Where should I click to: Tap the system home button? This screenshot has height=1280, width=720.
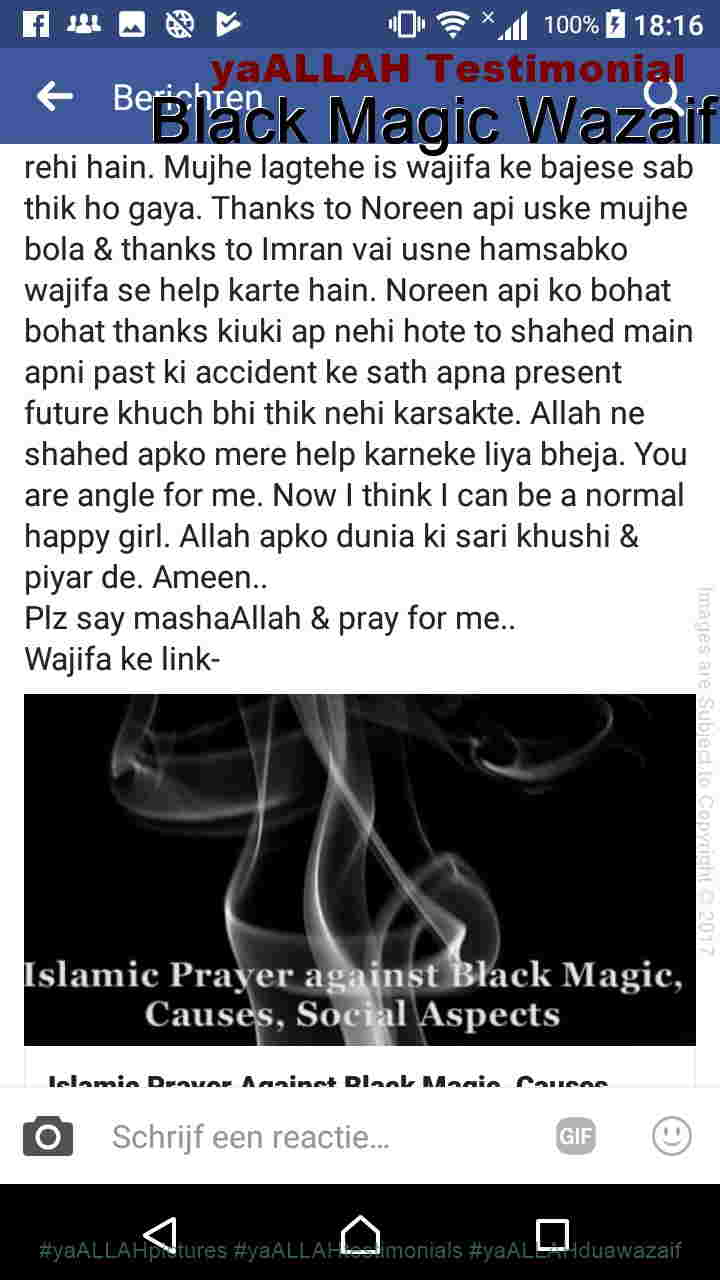tap(360, 1235)
